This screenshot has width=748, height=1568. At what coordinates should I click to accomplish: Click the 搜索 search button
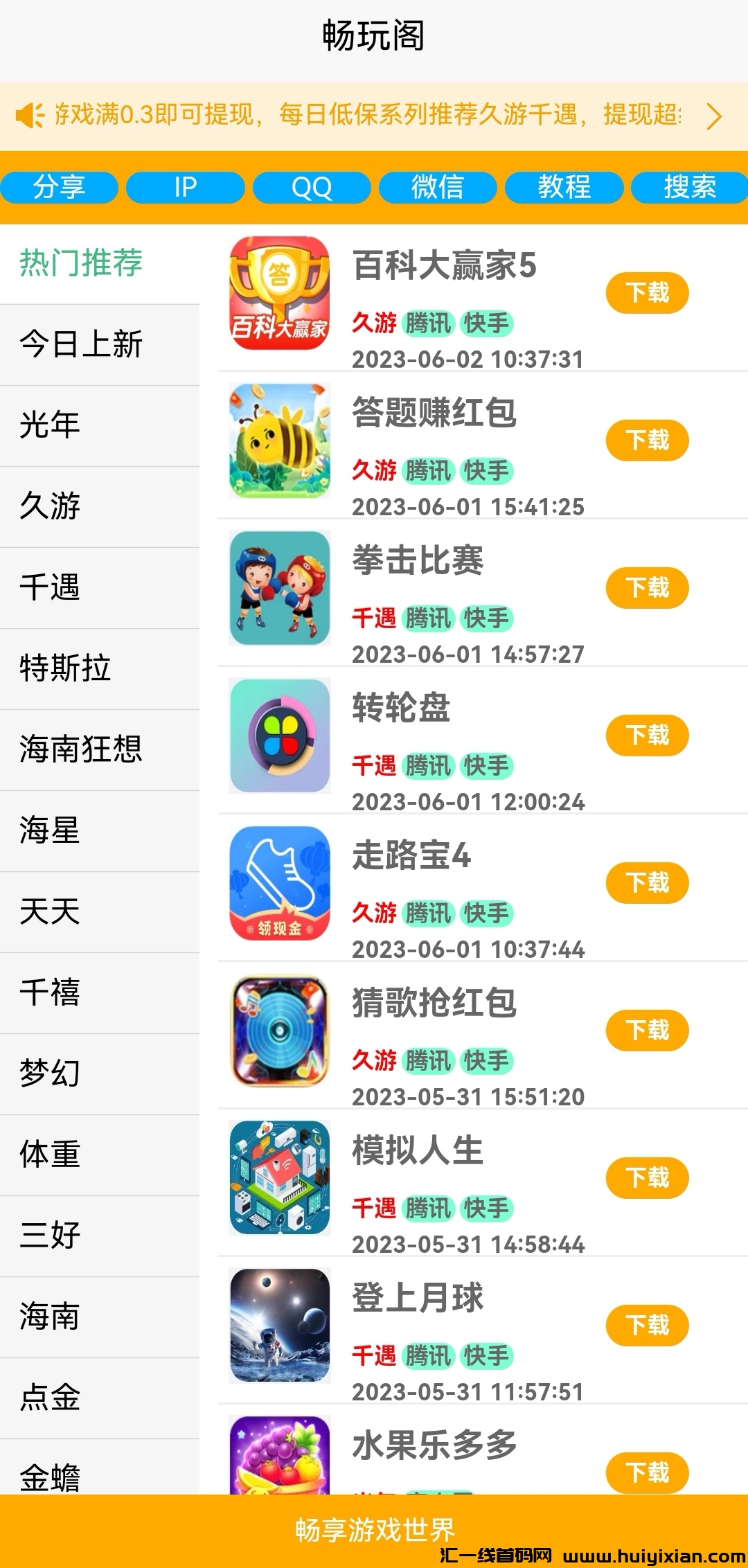(x=688, y=187)
